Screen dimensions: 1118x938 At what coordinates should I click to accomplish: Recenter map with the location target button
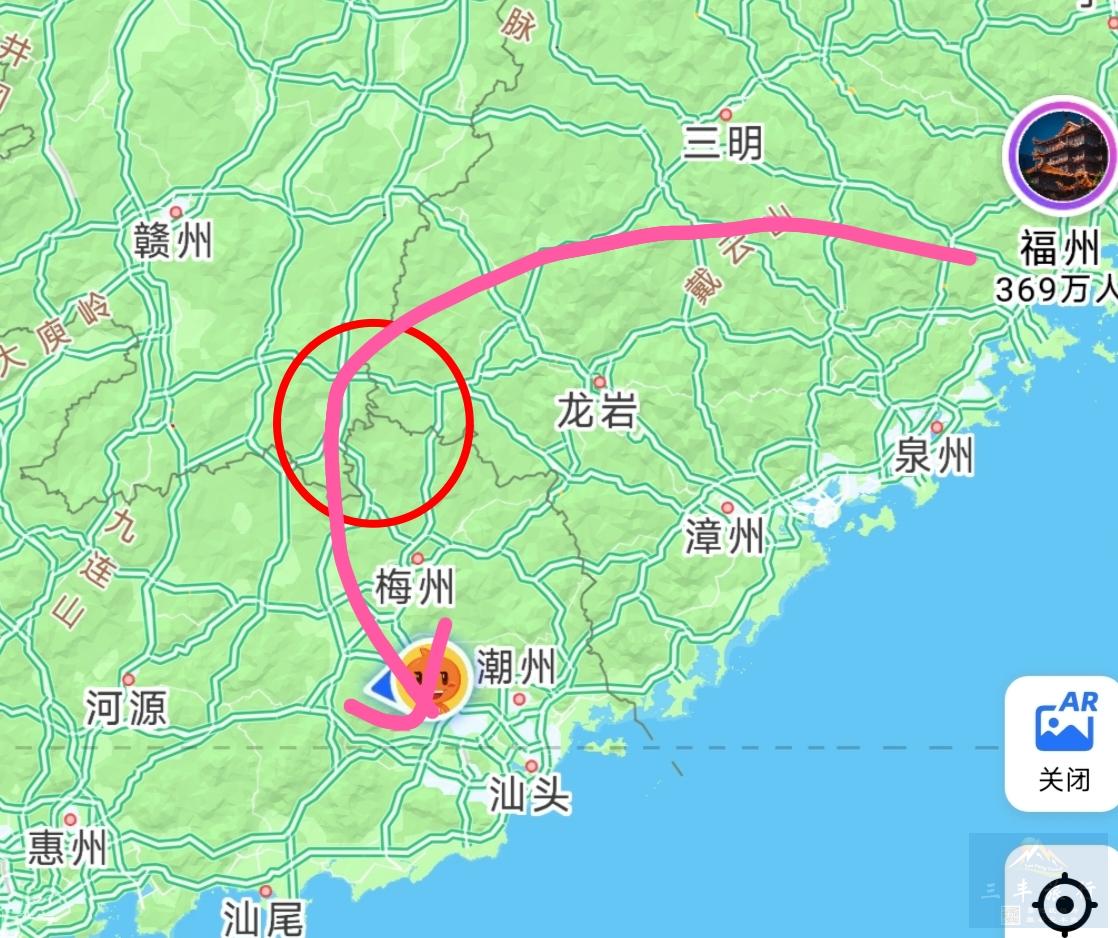pyautogui.click(x=1064, y=903)
